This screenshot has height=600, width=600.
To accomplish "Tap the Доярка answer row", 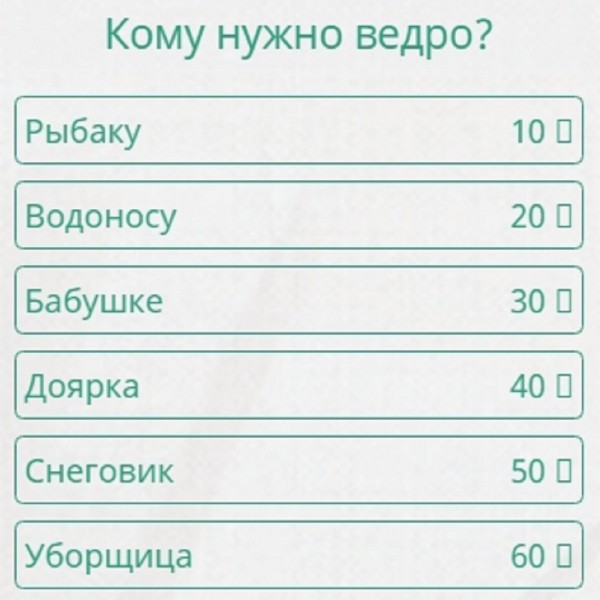I will tap(298, 385).
